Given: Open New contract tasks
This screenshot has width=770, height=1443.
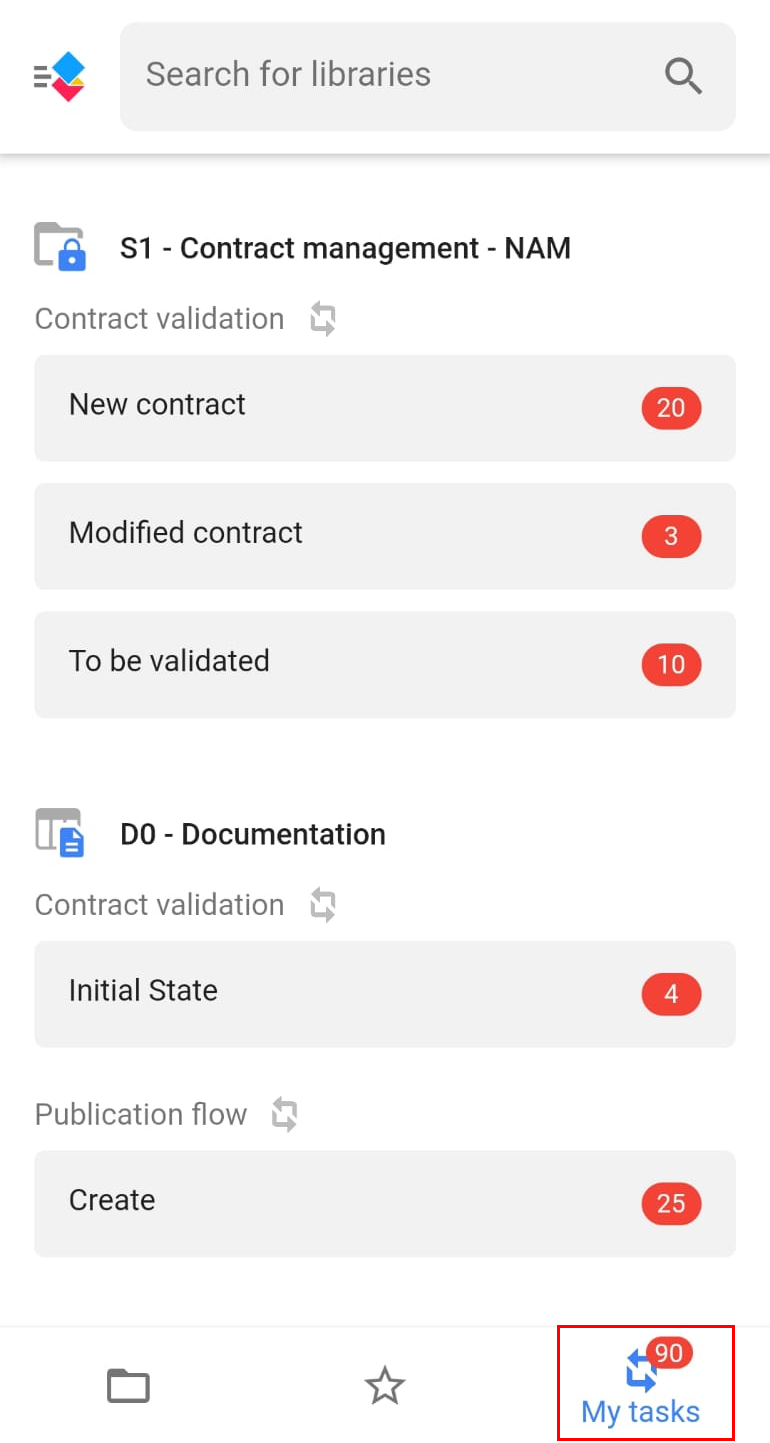Looking at the screenshot, I should click(x=385, y=408).
